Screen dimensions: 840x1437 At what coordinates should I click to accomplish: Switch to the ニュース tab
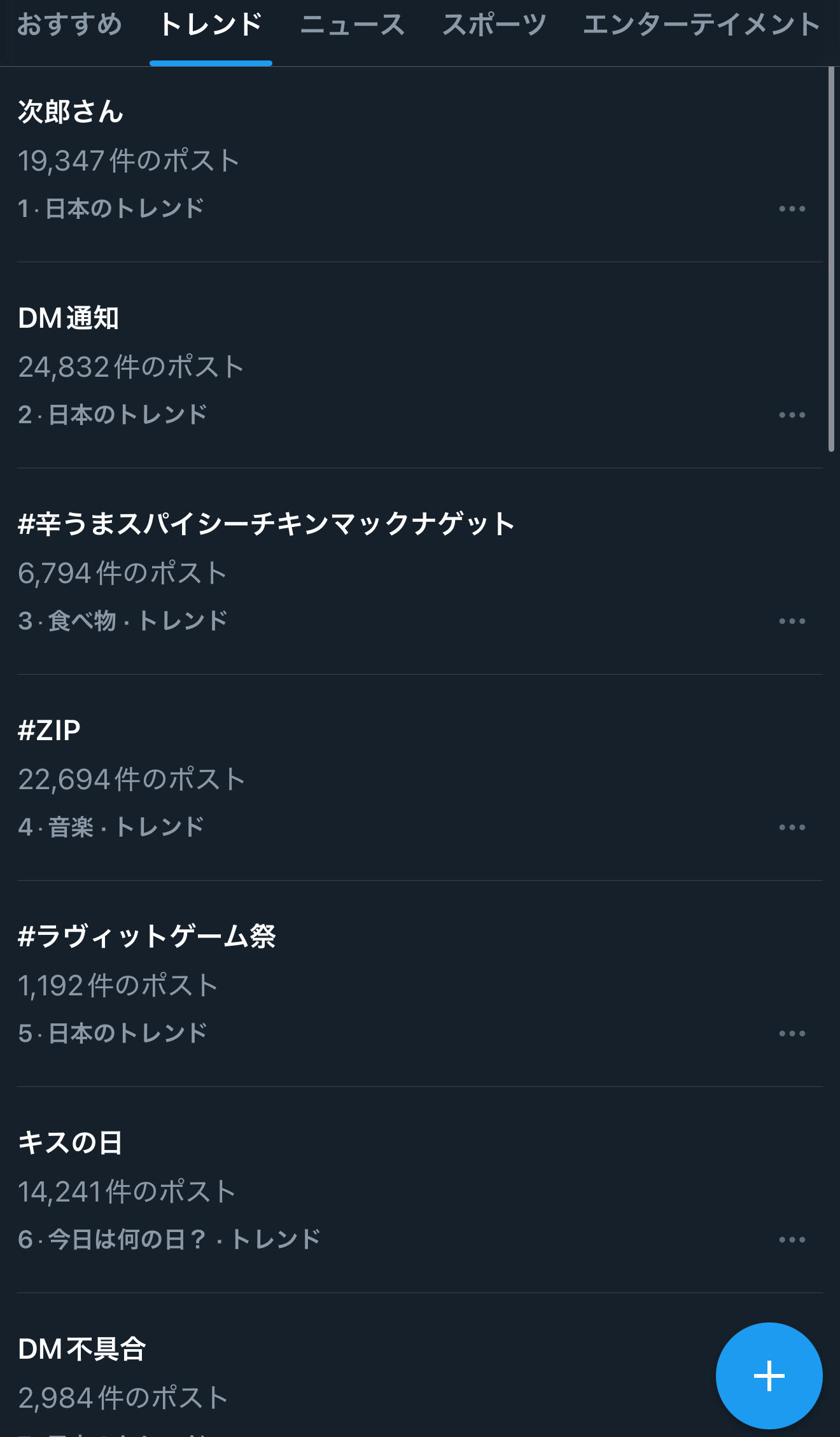pyautogui.click(x=352, y=25)
